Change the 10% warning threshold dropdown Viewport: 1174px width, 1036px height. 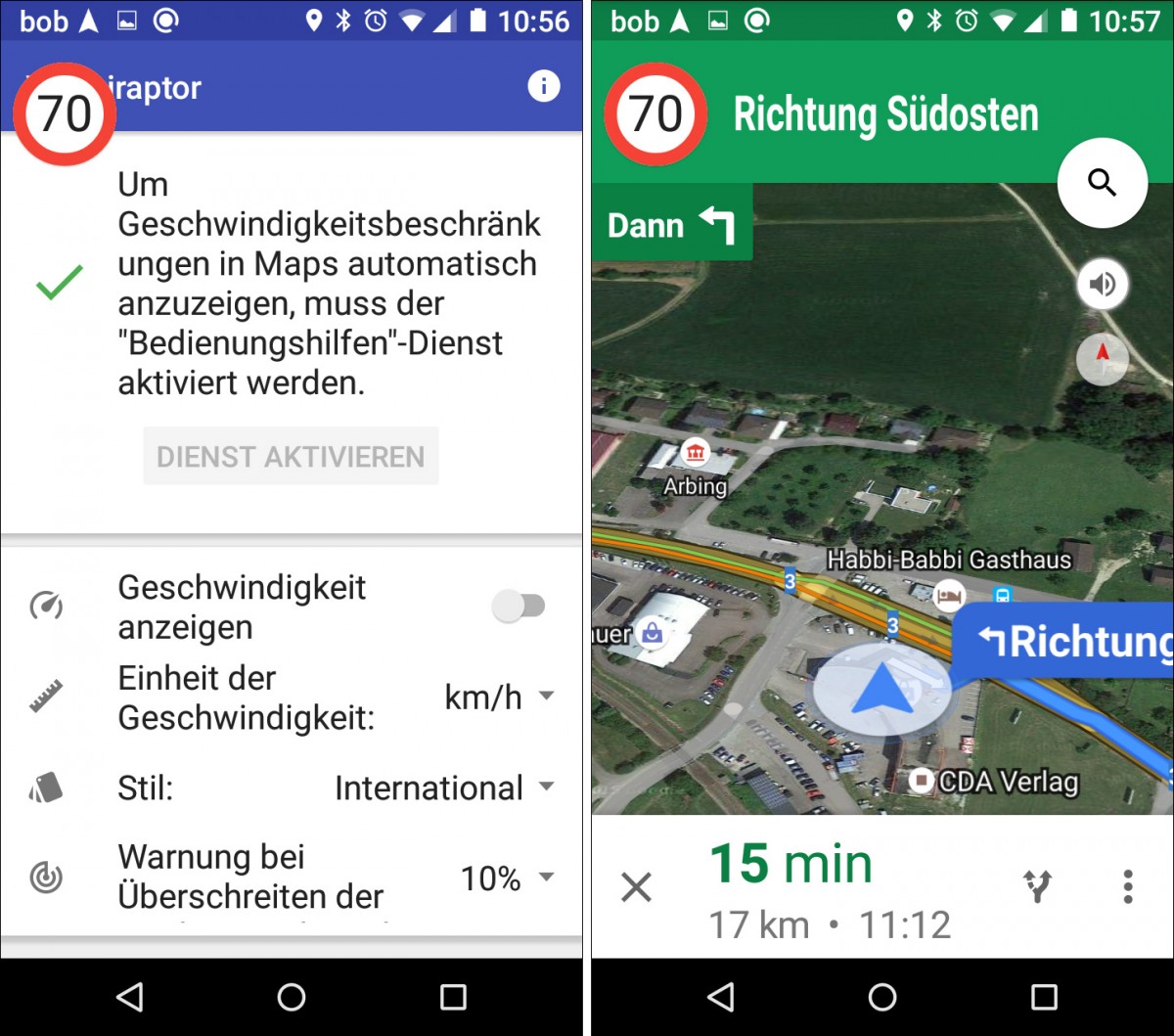(x=507, y=878)
